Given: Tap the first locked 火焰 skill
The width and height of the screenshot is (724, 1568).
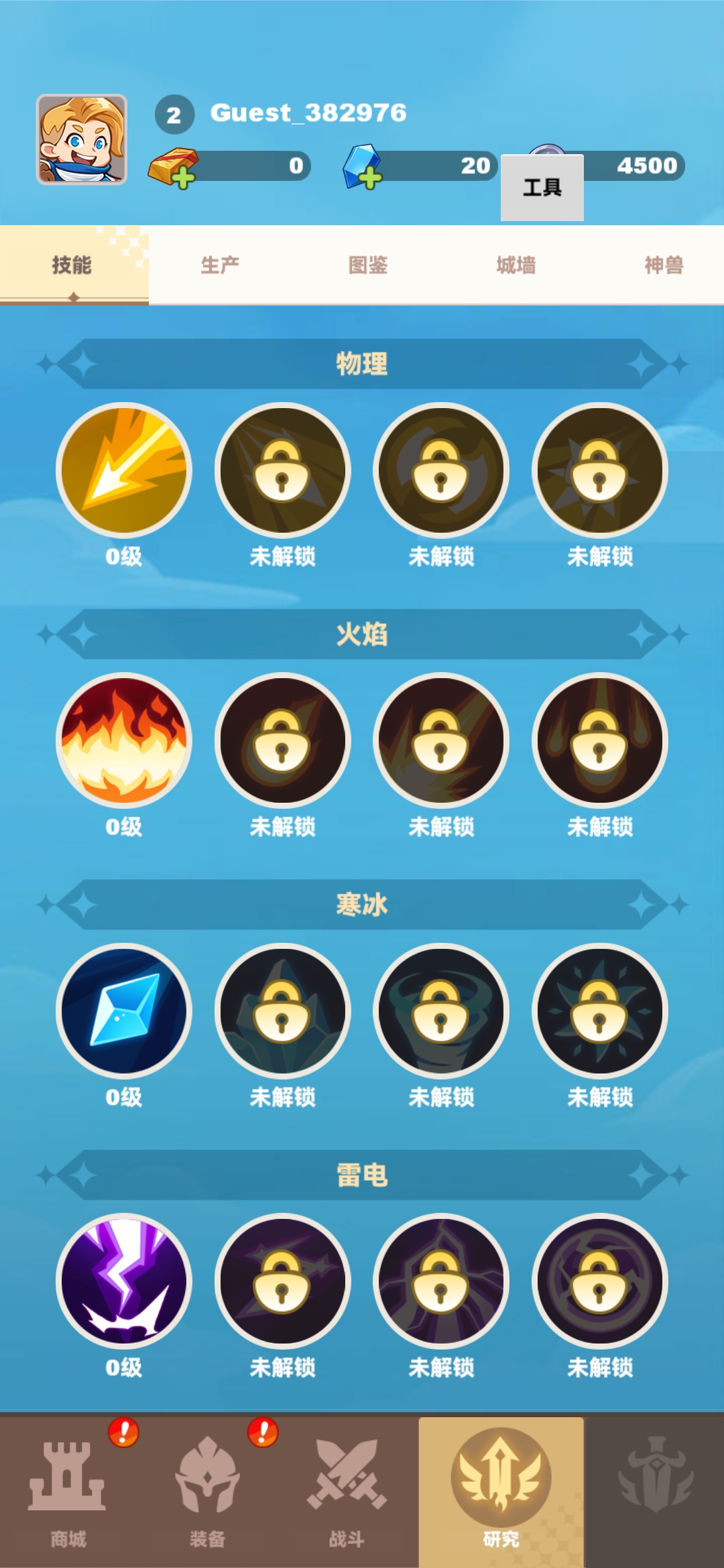Looking at the screenshot, I should pos(282,740).
